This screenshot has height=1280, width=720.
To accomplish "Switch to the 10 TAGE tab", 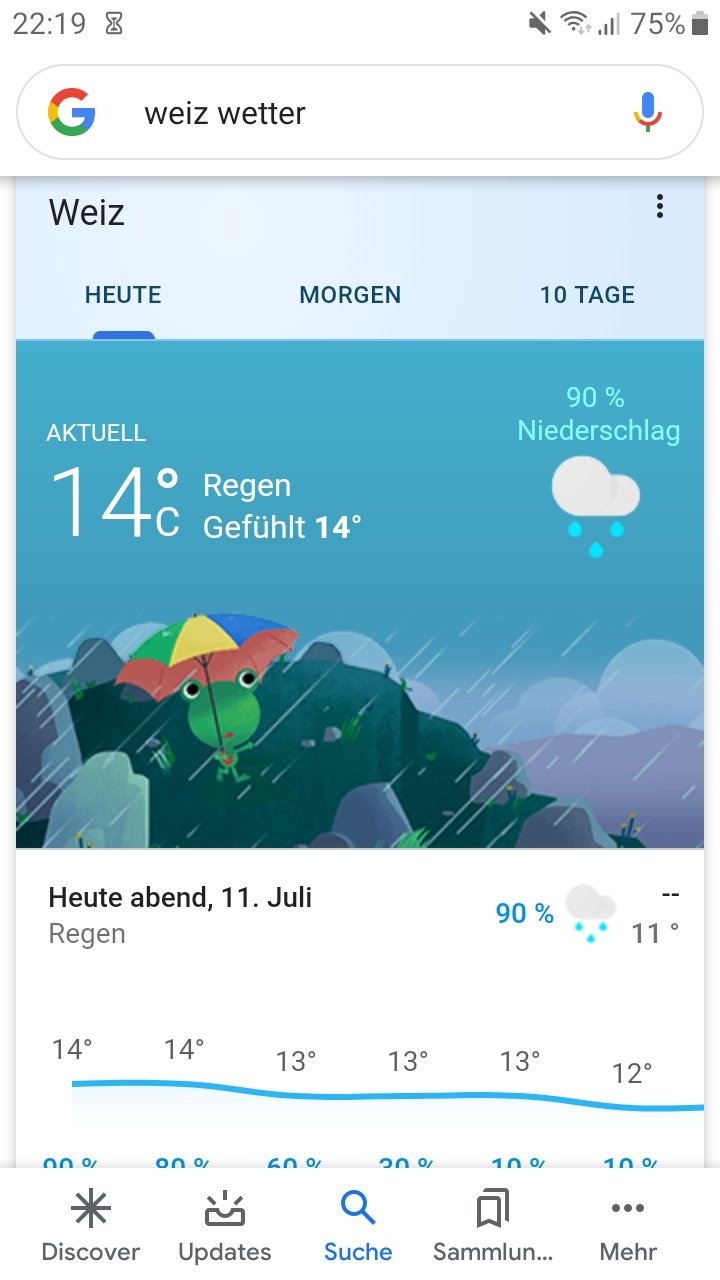I will pos(587,295).
